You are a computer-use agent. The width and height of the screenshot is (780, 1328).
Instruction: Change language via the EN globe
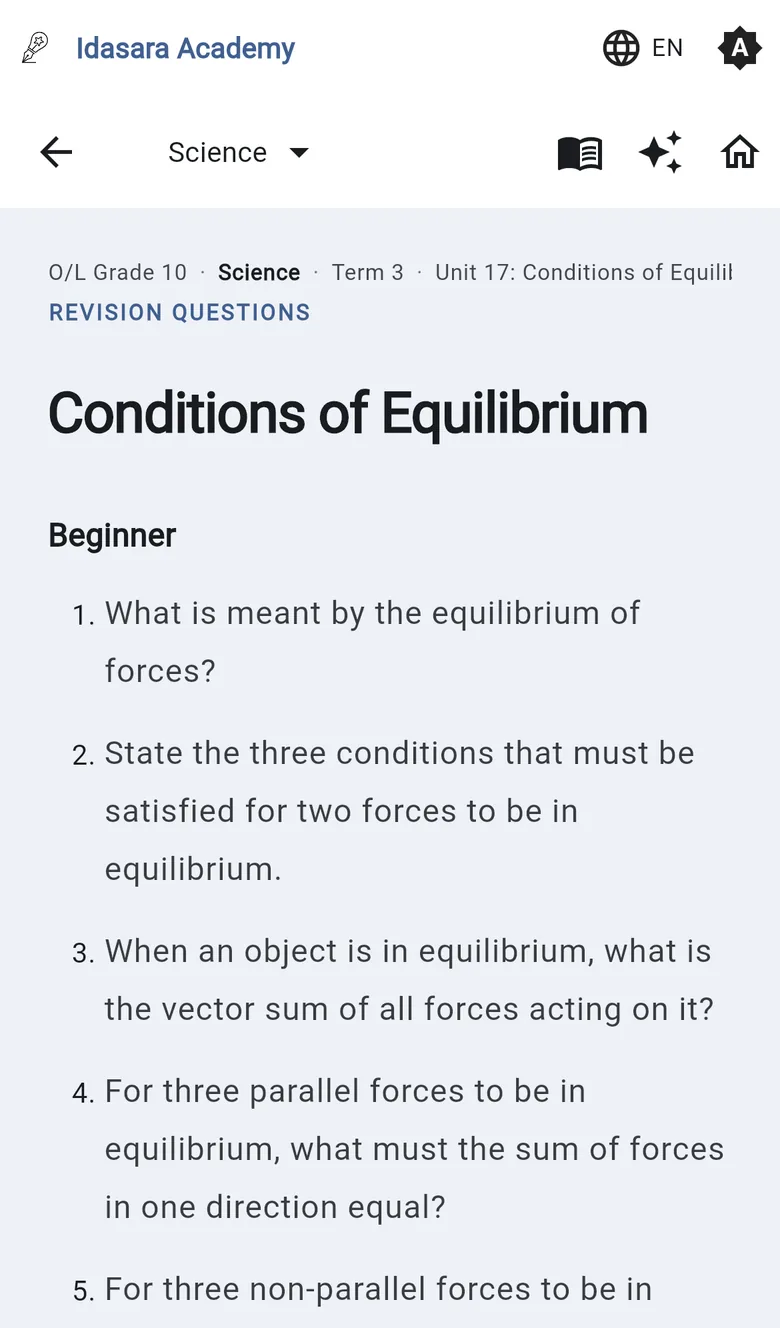[643, 48]
